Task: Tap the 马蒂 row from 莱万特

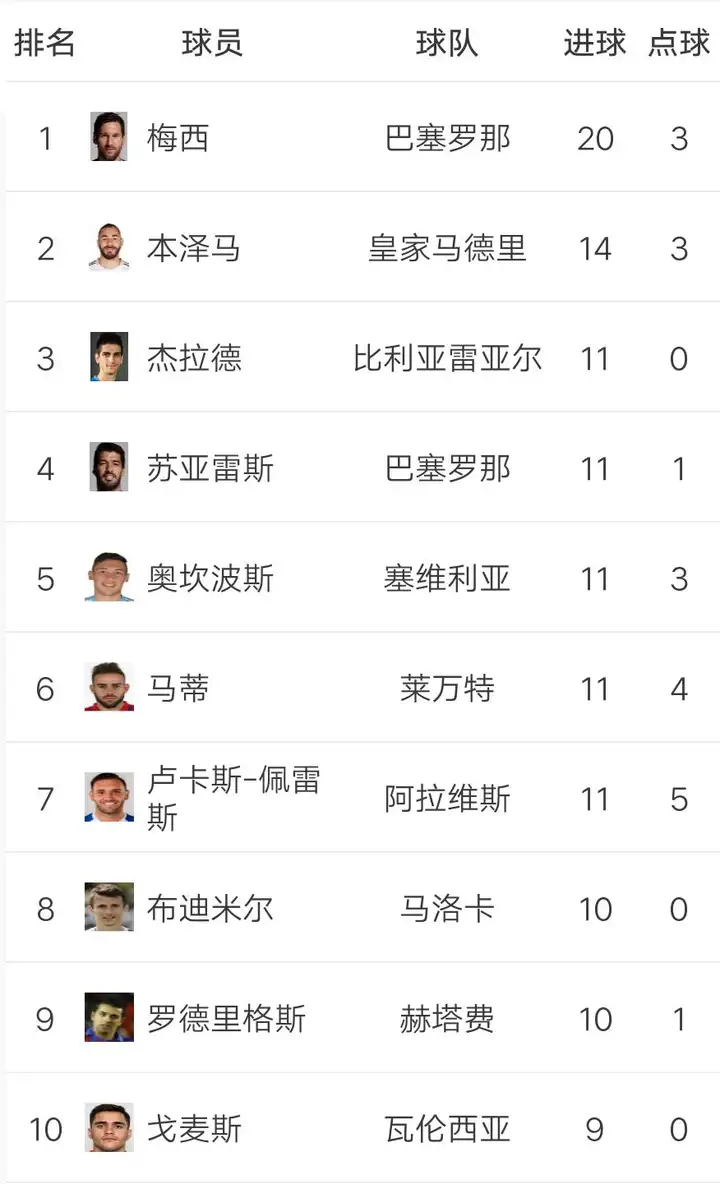Action: click(178, 688)
